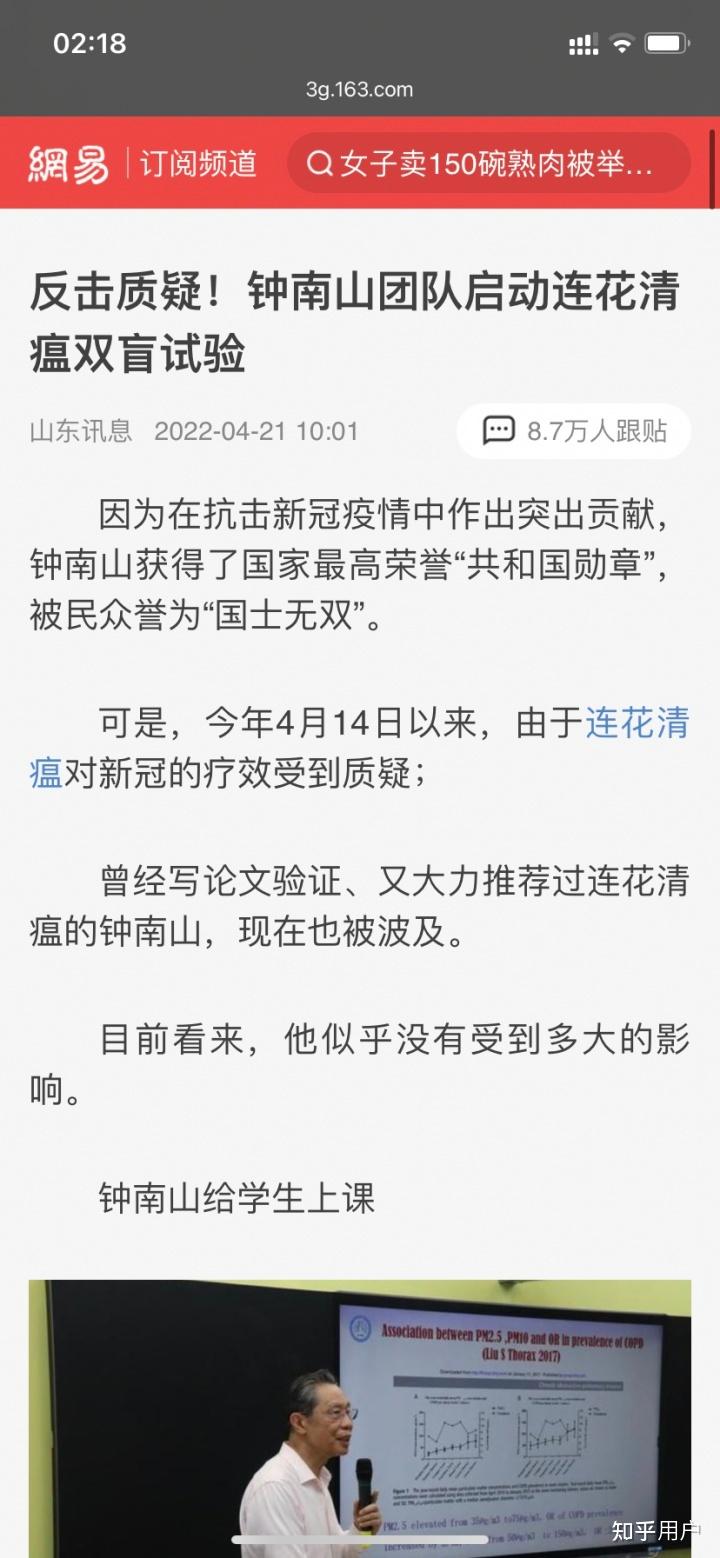Open the photo of 钟南山给学生上课
Image resolution: width=720 pixels, height=1558 pixels.
click(360, 1418)
